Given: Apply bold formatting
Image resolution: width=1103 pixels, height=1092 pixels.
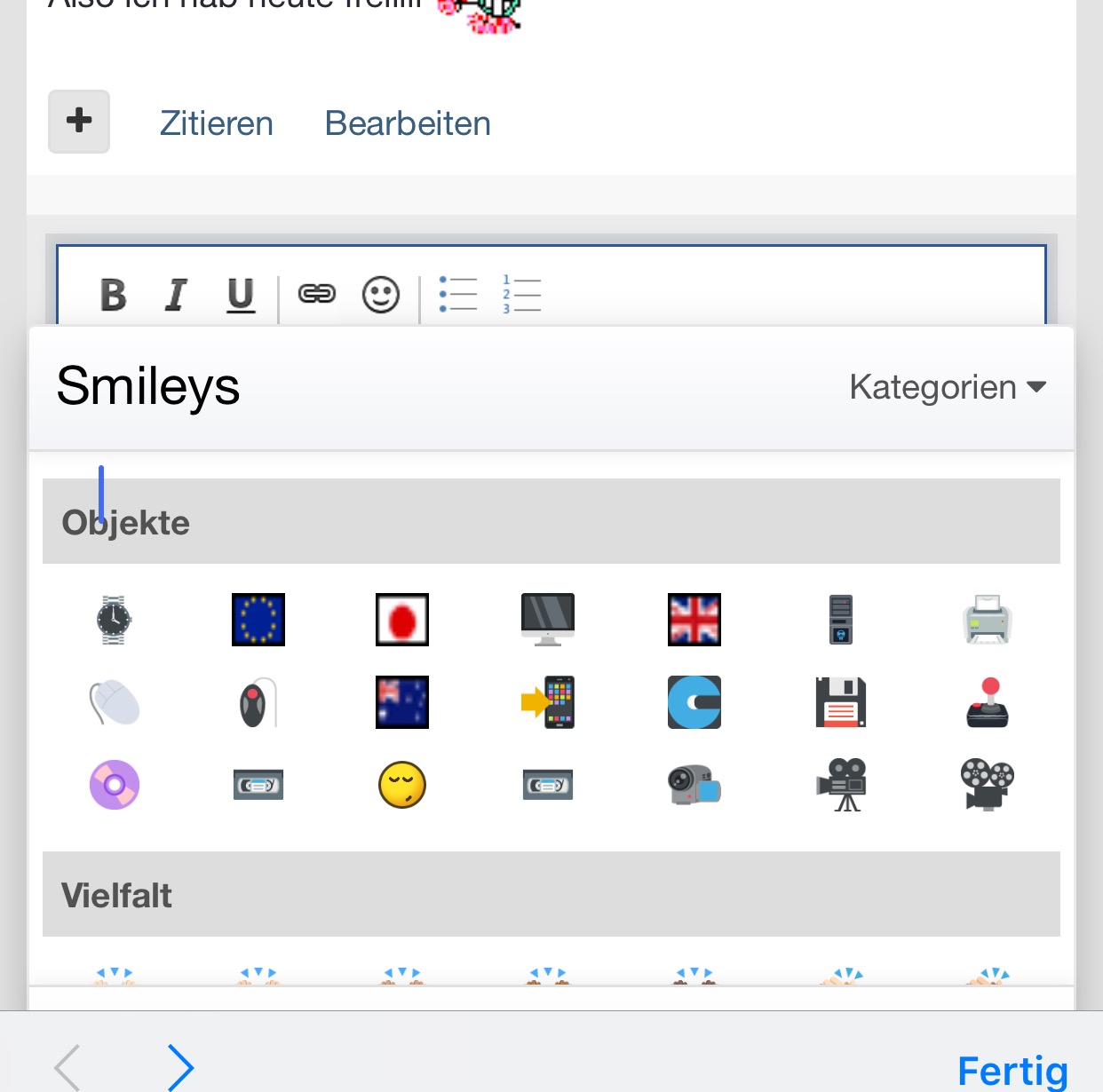Looking at the screenshot, I should pos(113,295).
